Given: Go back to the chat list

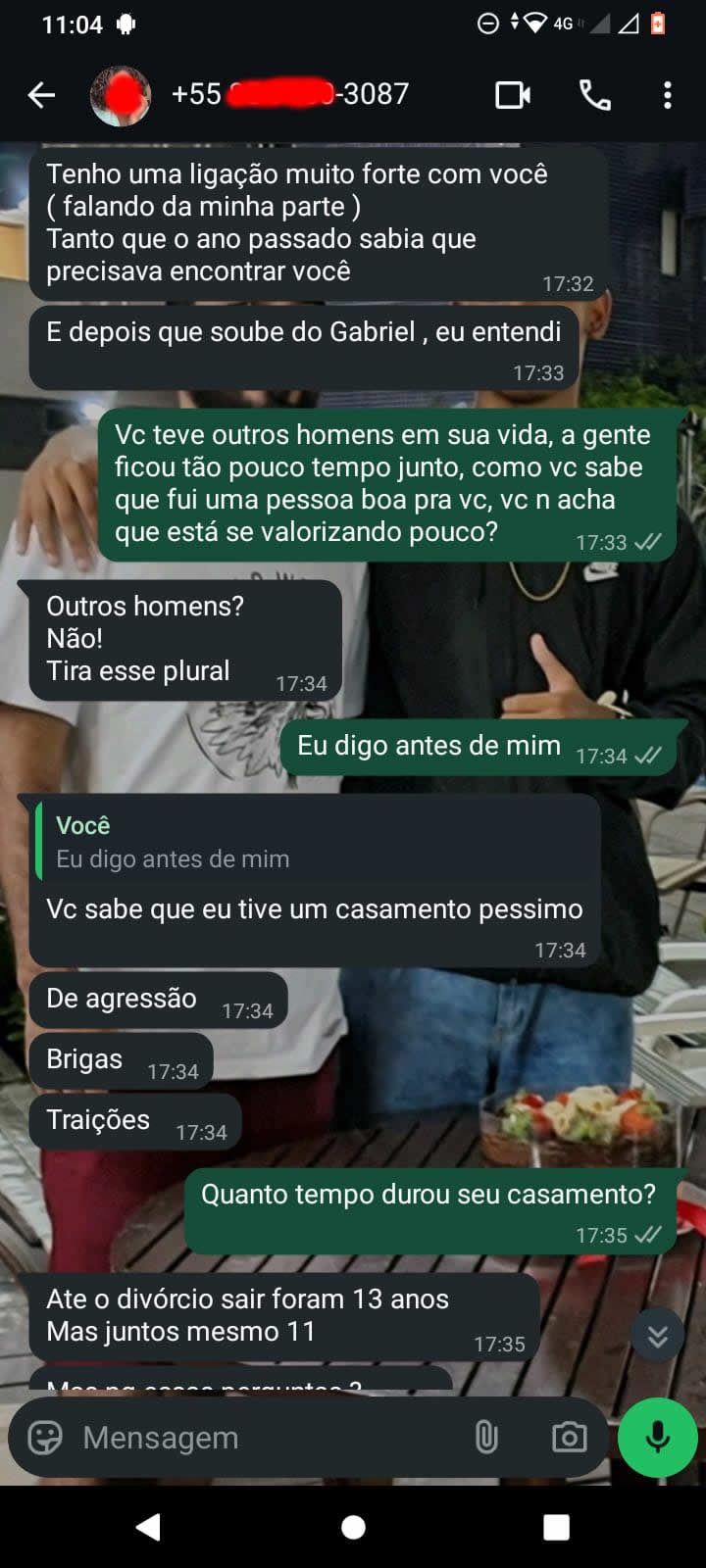Looking at the screenshot, I should pos(41,95).
